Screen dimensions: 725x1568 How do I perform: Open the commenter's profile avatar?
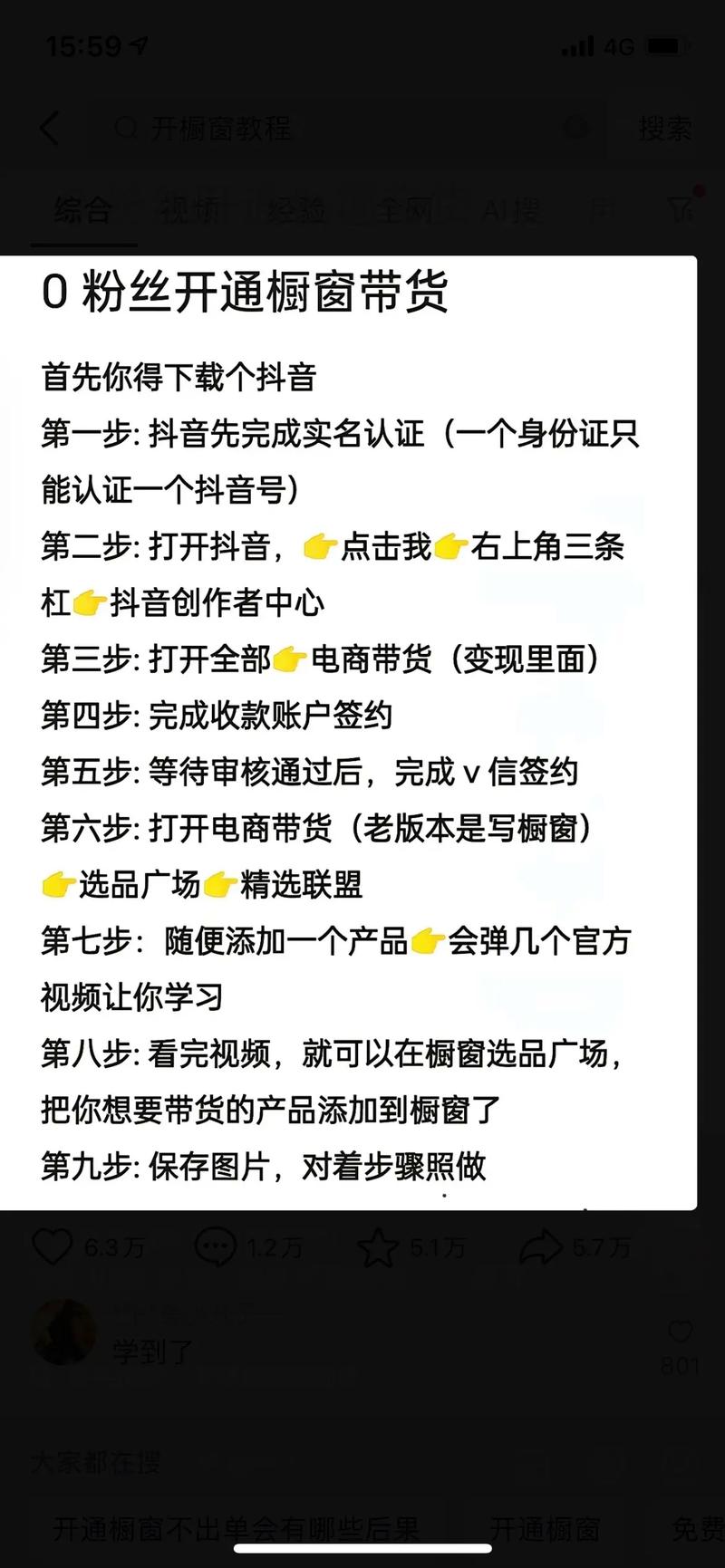63,1329
